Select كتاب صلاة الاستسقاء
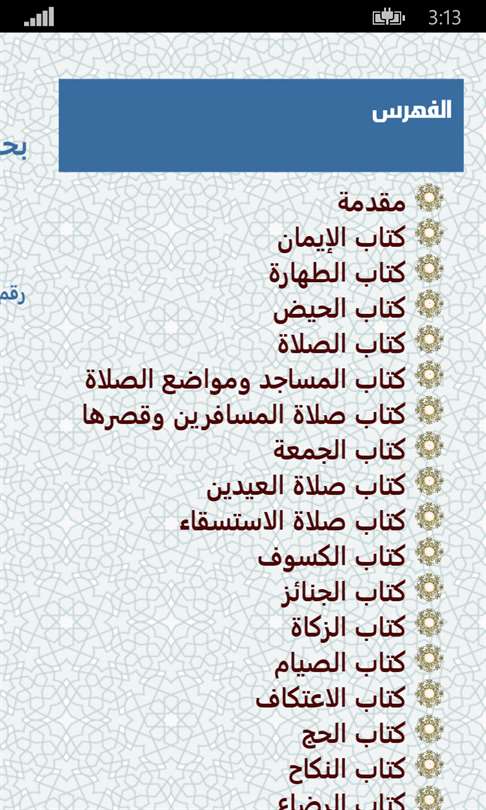Image resolution: width=486 pixels, height=810 pixels. [293, 522]
